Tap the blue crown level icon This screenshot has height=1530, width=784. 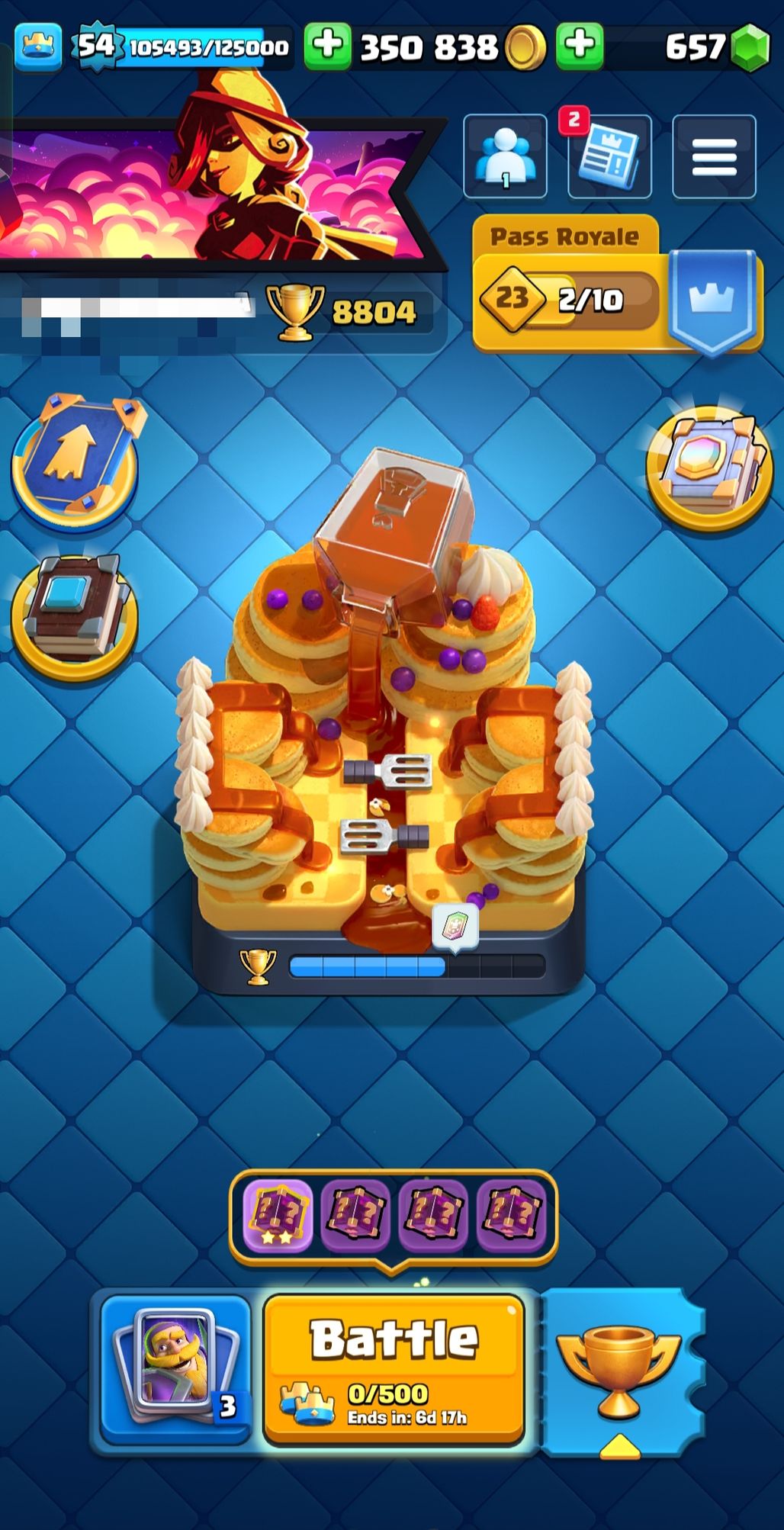pyautogui.click(x=38, y=46)
